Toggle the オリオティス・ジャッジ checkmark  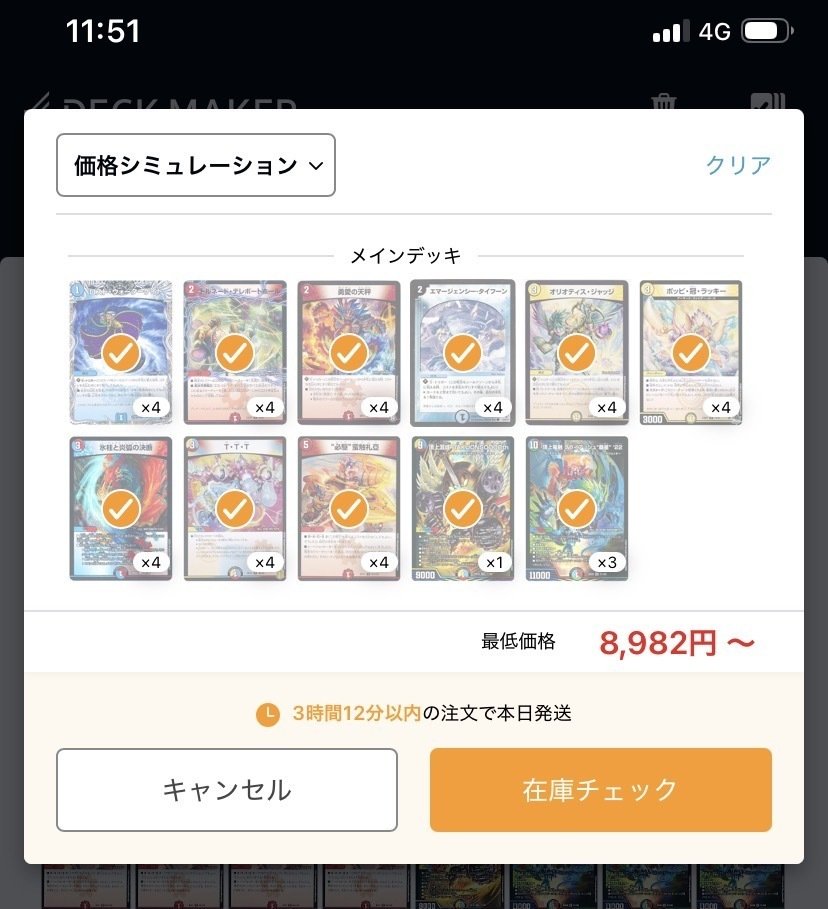pos(576,352)
